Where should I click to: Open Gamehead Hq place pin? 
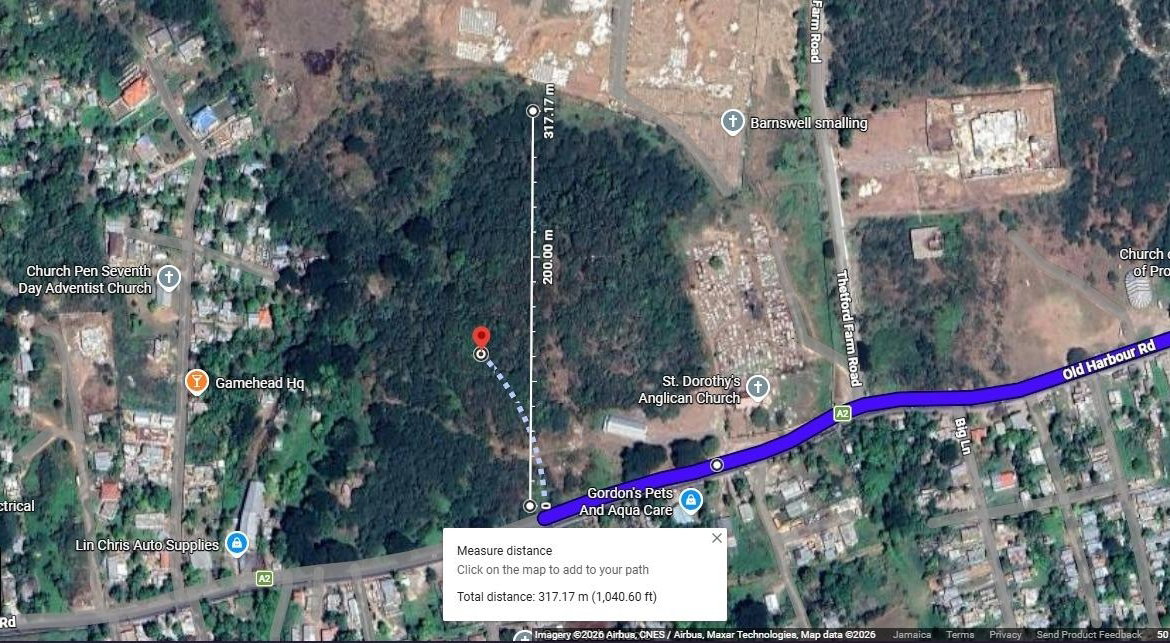click(x=197, y=381)
